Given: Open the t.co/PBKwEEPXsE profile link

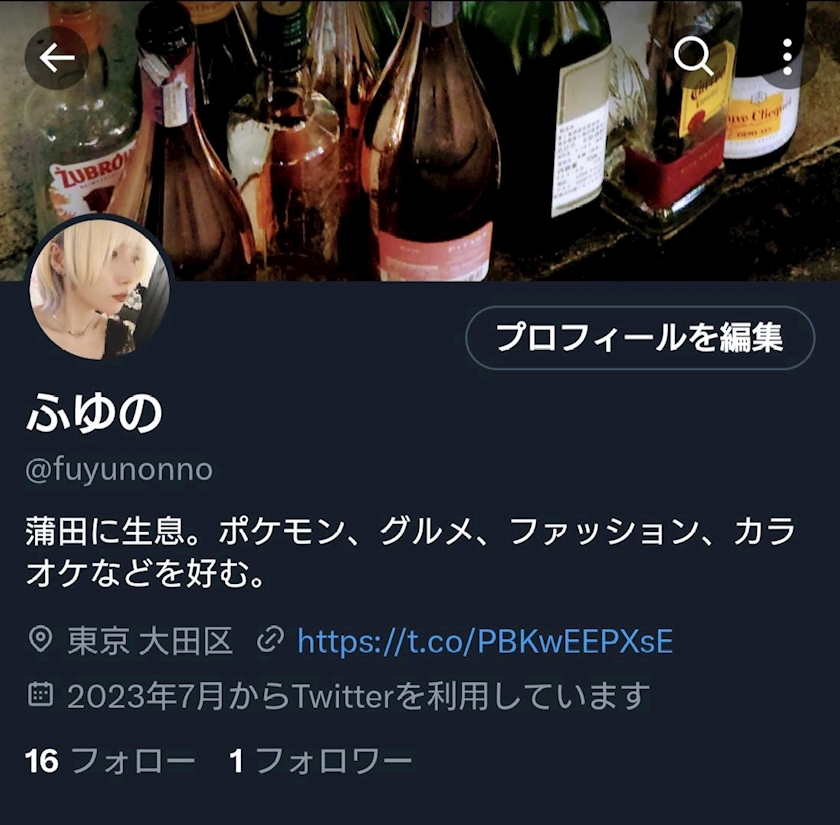Looking at the screenshot, I should (x=485, y=641).
